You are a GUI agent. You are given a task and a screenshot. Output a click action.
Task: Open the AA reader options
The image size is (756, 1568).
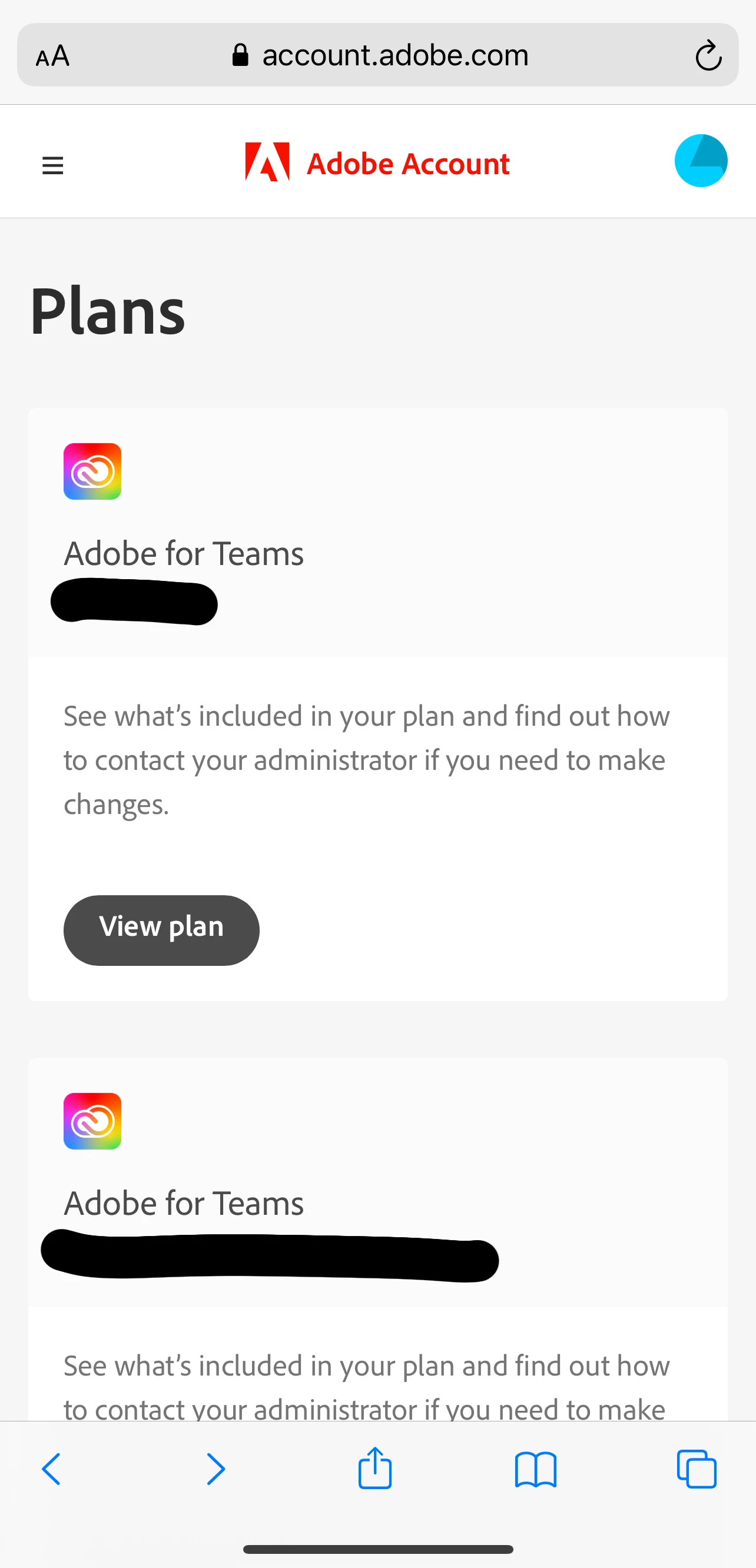click(x=52, y=56)
